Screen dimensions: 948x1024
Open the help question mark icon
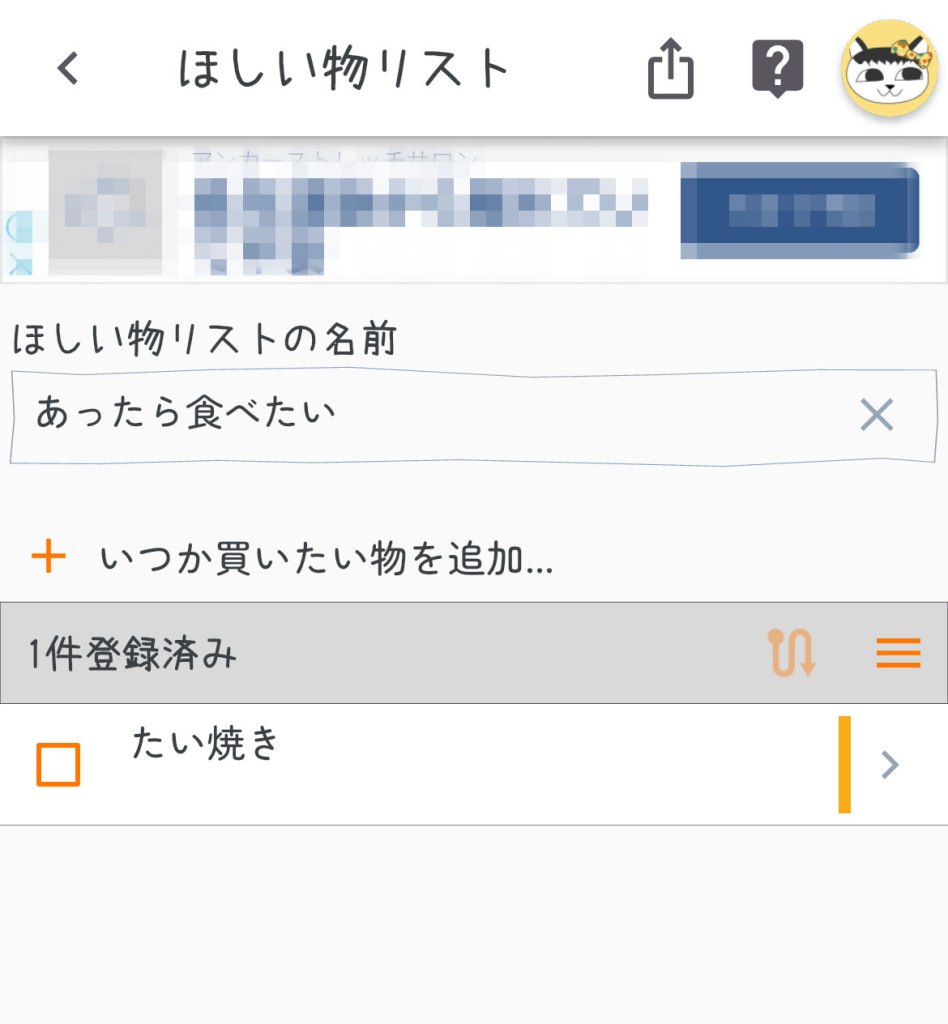click(777, 68)
